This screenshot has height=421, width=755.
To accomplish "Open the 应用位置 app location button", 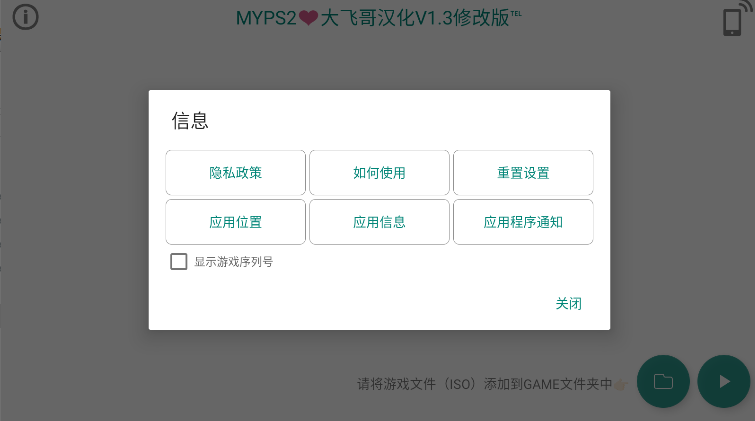I will (235, 222).
